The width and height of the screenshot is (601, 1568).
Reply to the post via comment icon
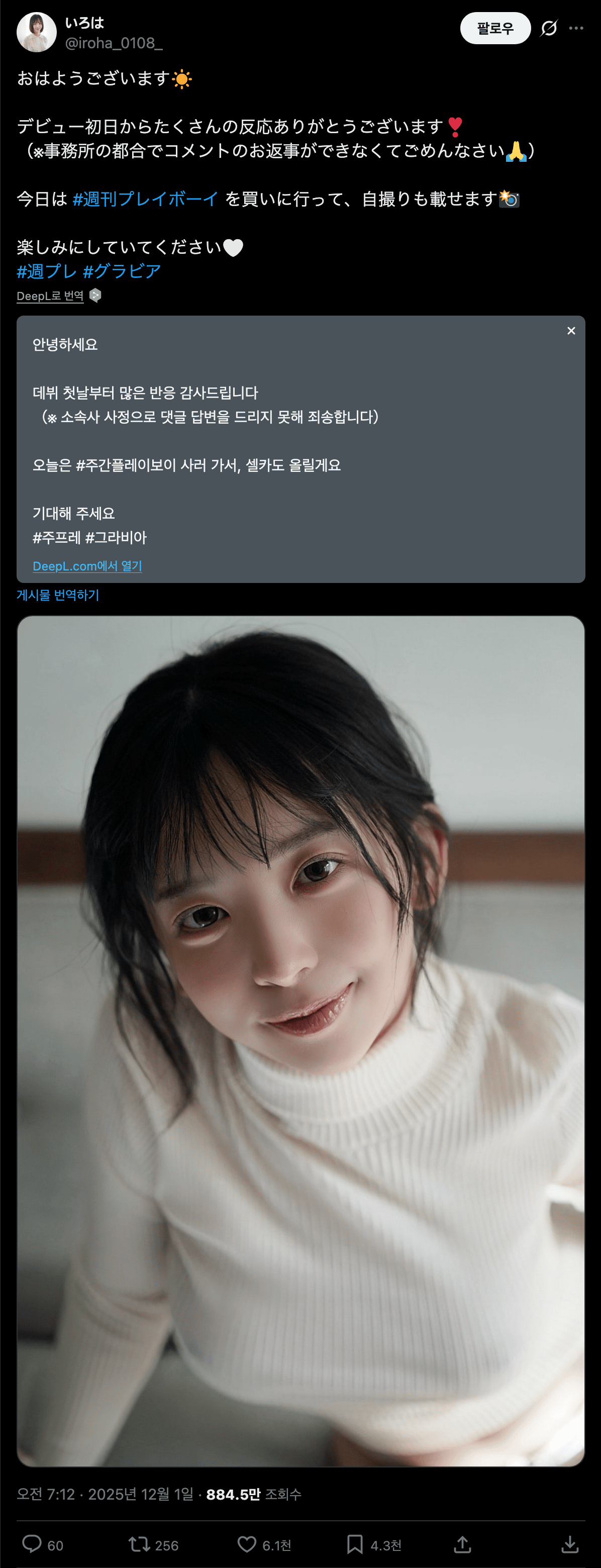click(x=32, y=1544)
